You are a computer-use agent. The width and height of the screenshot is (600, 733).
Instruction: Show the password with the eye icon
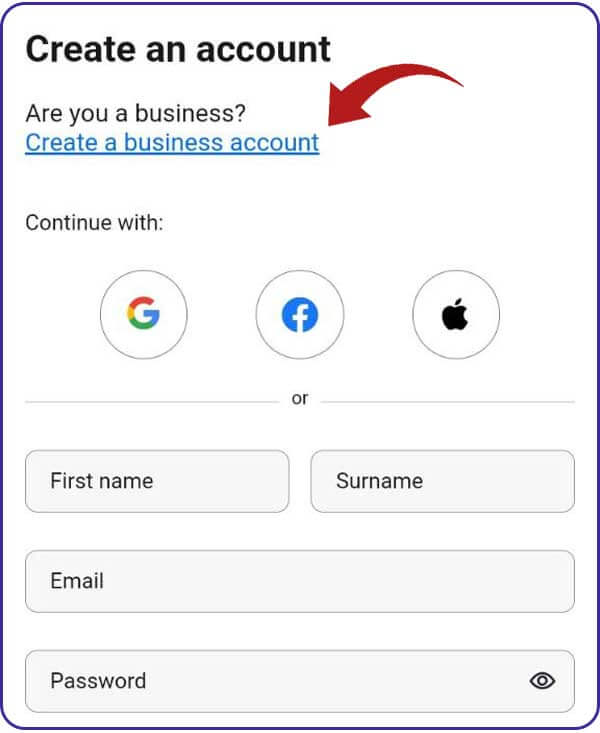pyautogui.click(x=542, y=681)
